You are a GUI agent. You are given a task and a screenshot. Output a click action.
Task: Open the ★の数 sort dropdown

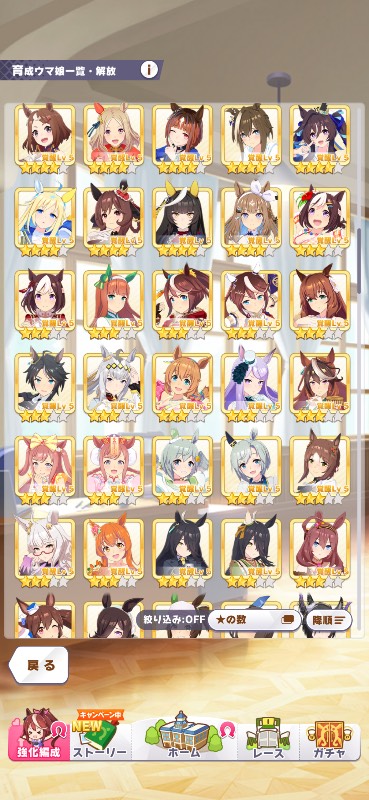point(254,620)
